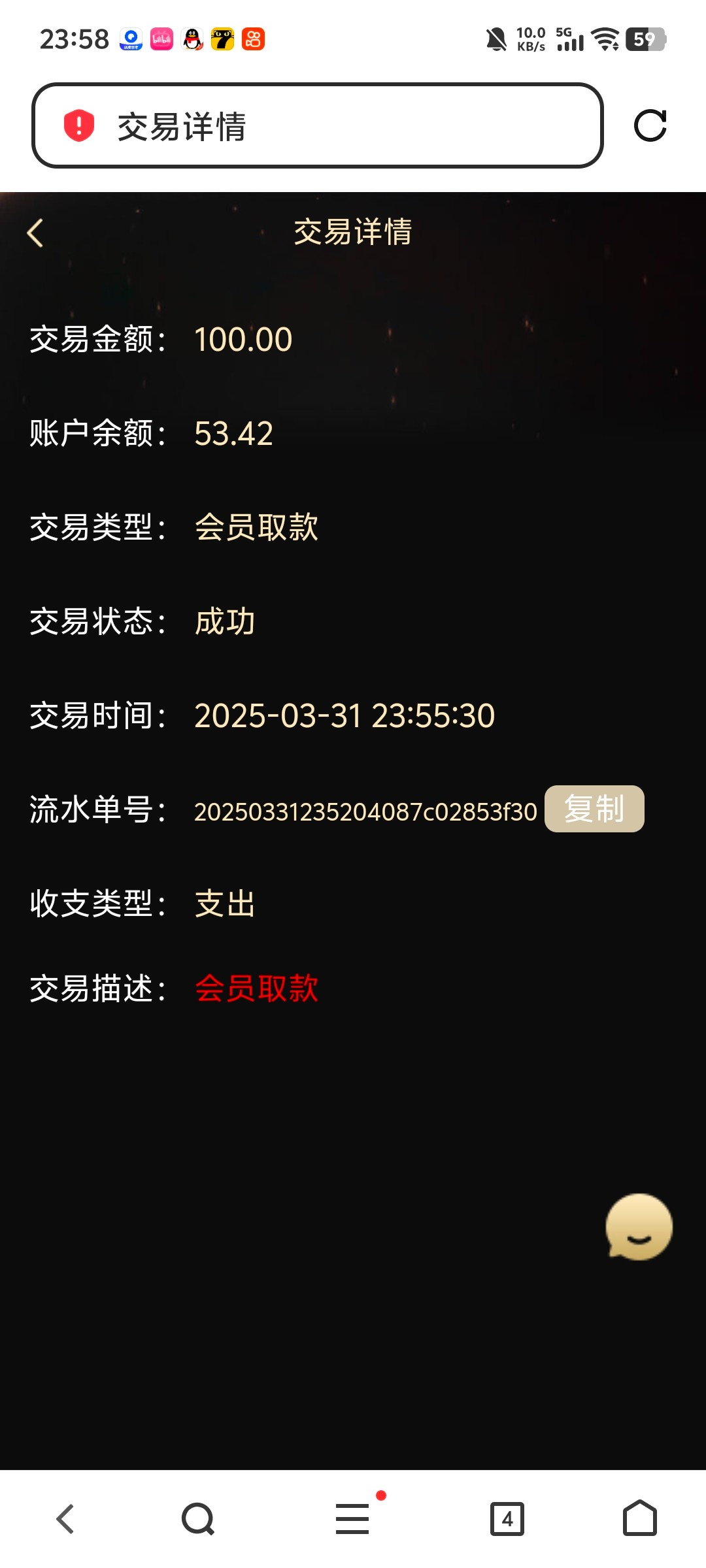Go back from the 交易详情 page header
Viewport: 706px width, 1568px height.
point(35,233)
